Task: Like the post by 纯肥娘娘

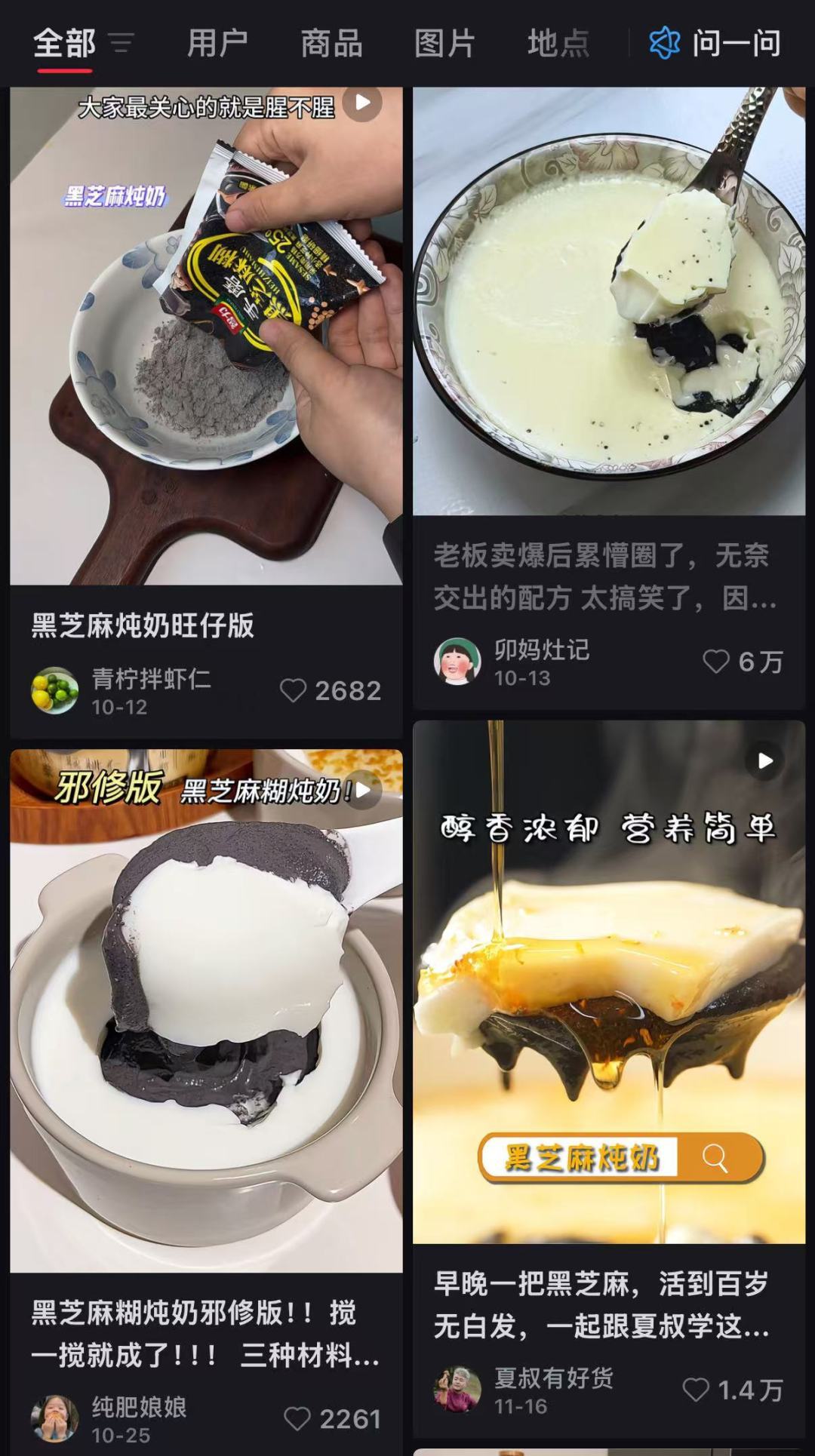Action: (297, 1419)
